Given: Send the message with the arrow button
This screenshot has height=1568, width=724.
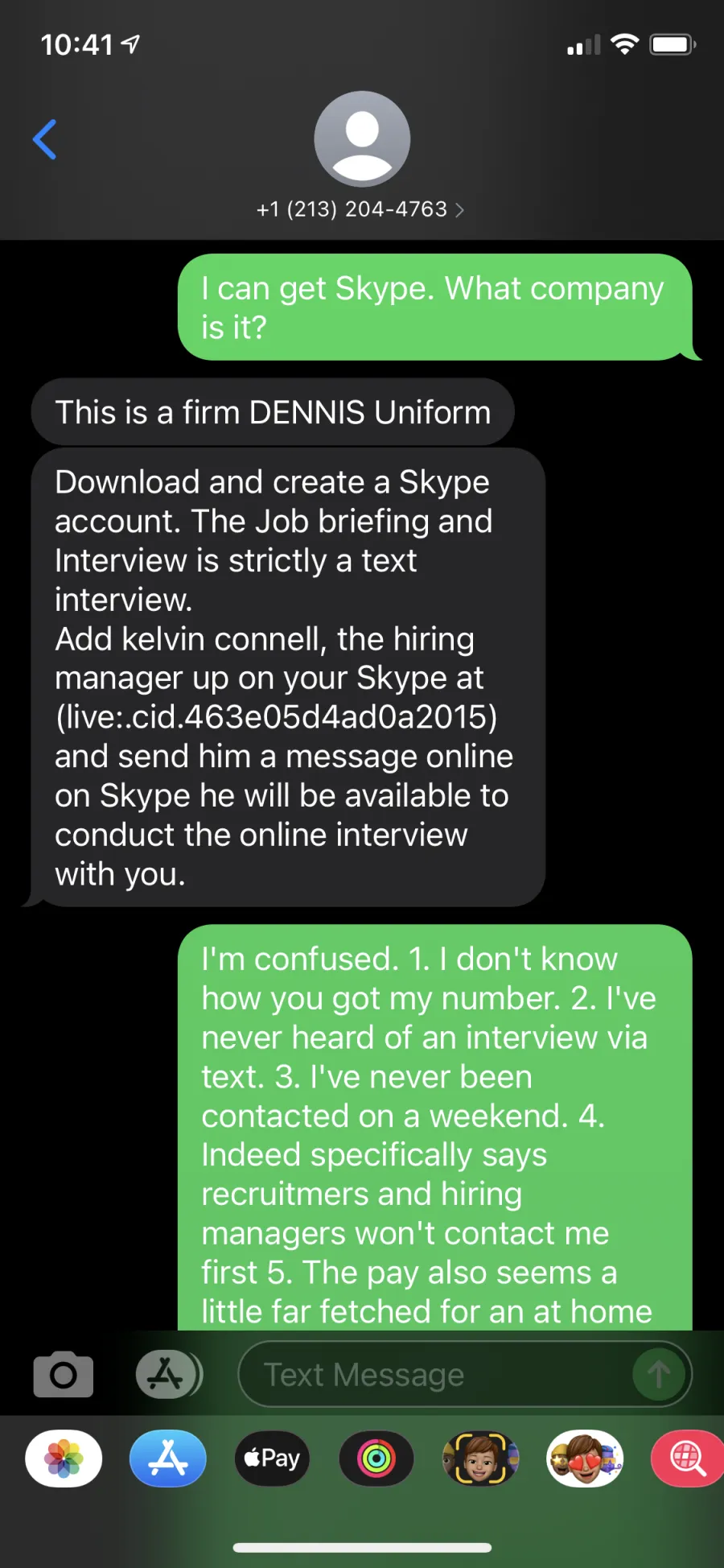Looking at the screenshot, I should click(x=659, y=1374).
